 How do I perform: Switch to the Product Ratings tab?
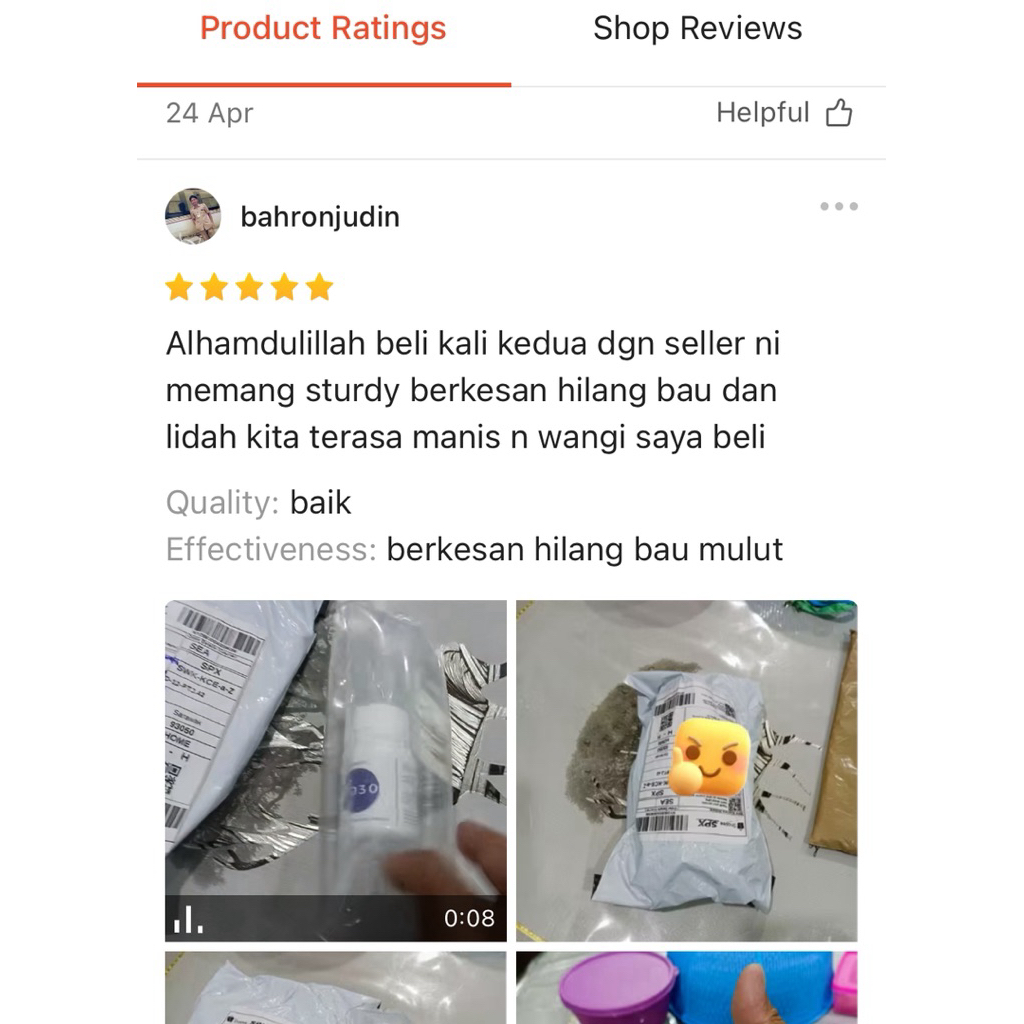tap(323, 29)
